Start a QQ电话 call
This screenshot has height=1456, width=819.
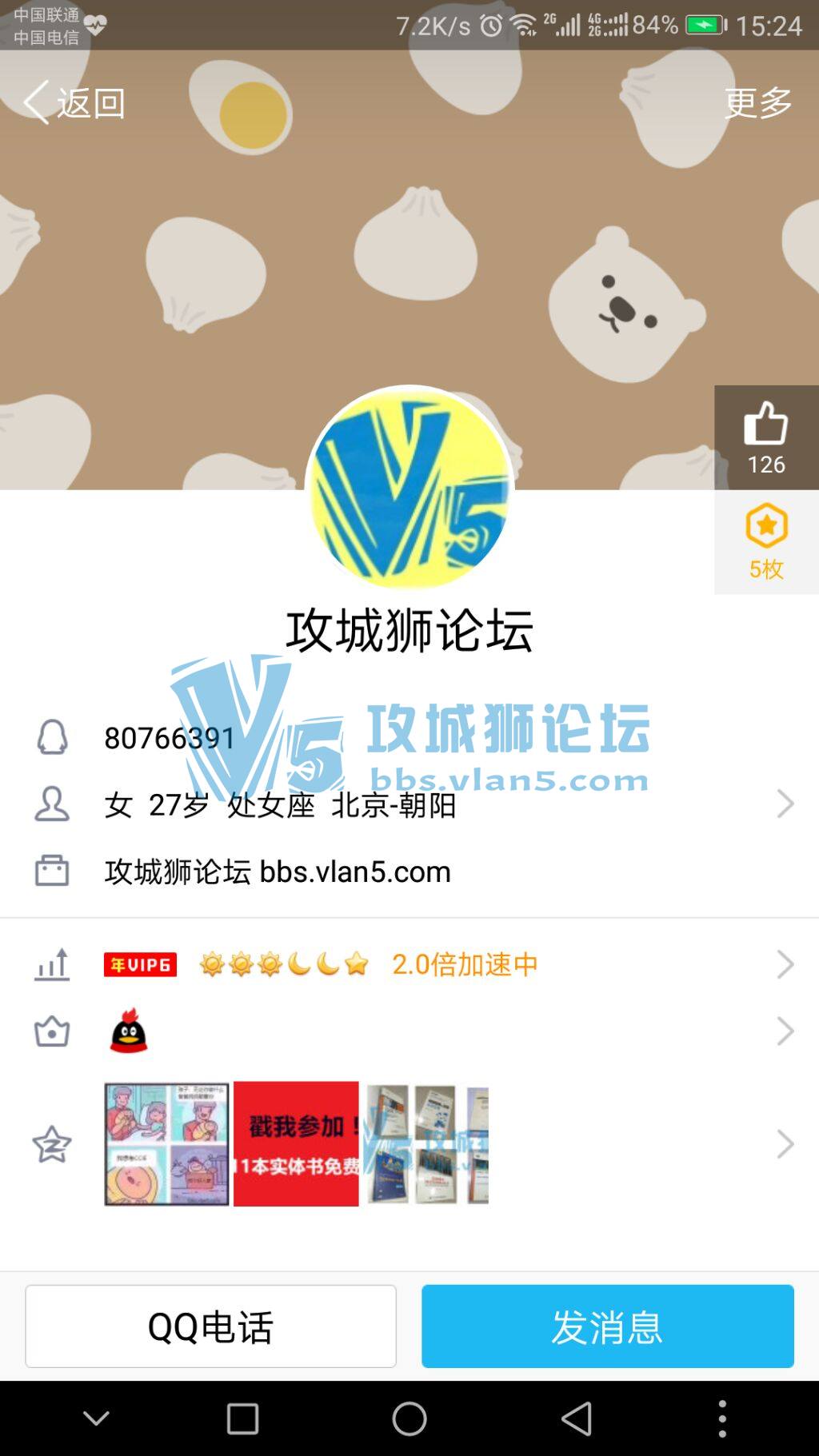click(x=210, y=1326)
